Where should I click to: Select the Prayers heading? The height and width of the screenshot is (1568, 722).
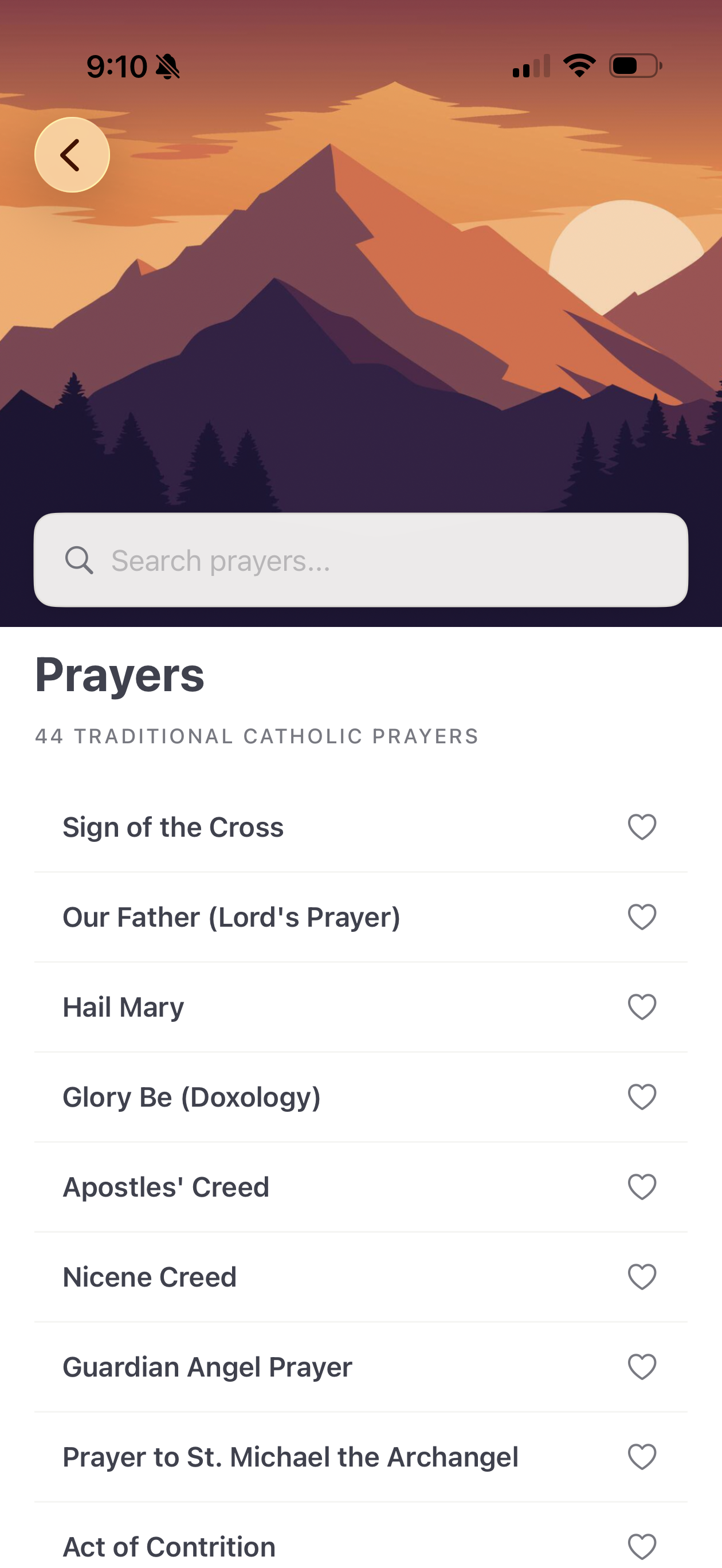119,673
